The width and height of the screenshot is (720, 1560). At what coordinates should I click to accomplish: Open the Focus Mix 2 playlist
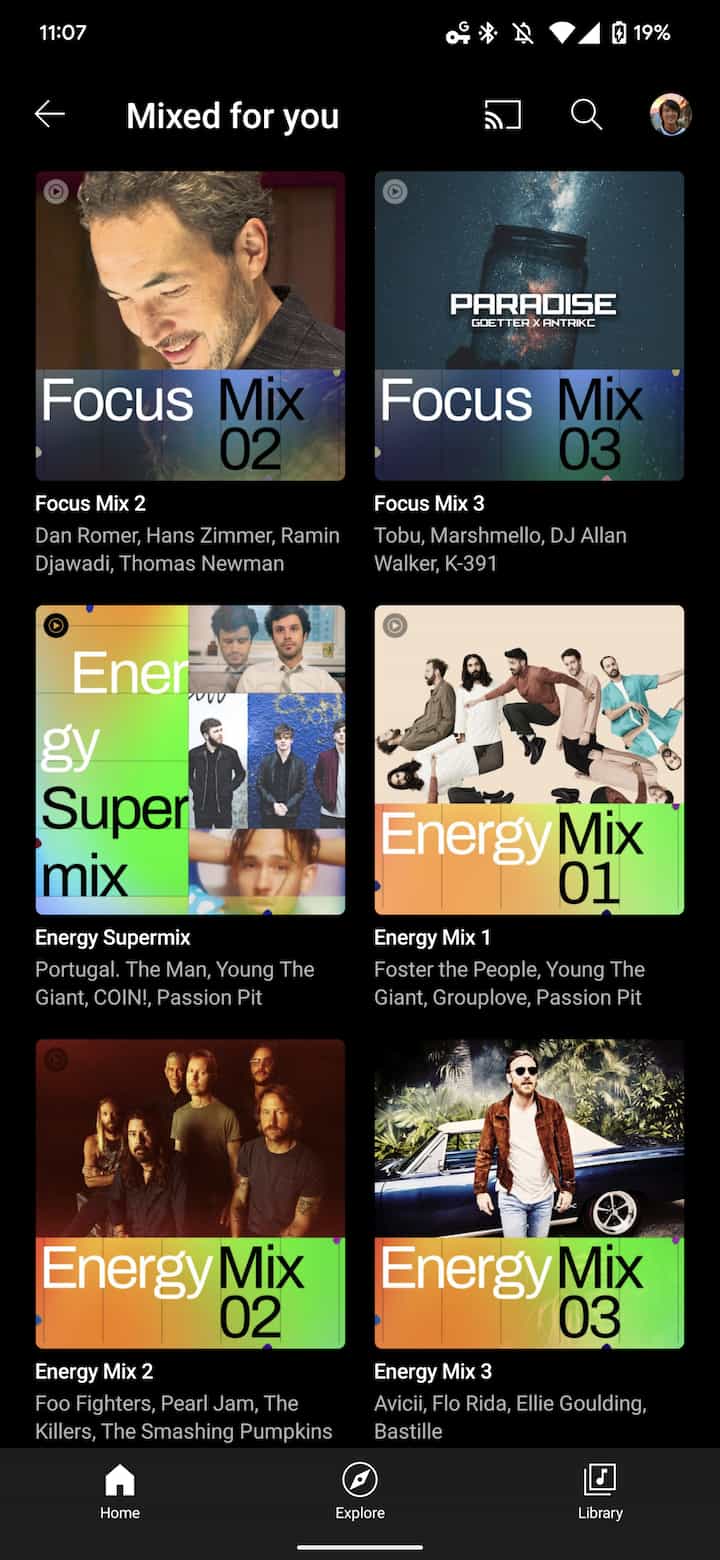pyautogui.click(x=190, y=326)
